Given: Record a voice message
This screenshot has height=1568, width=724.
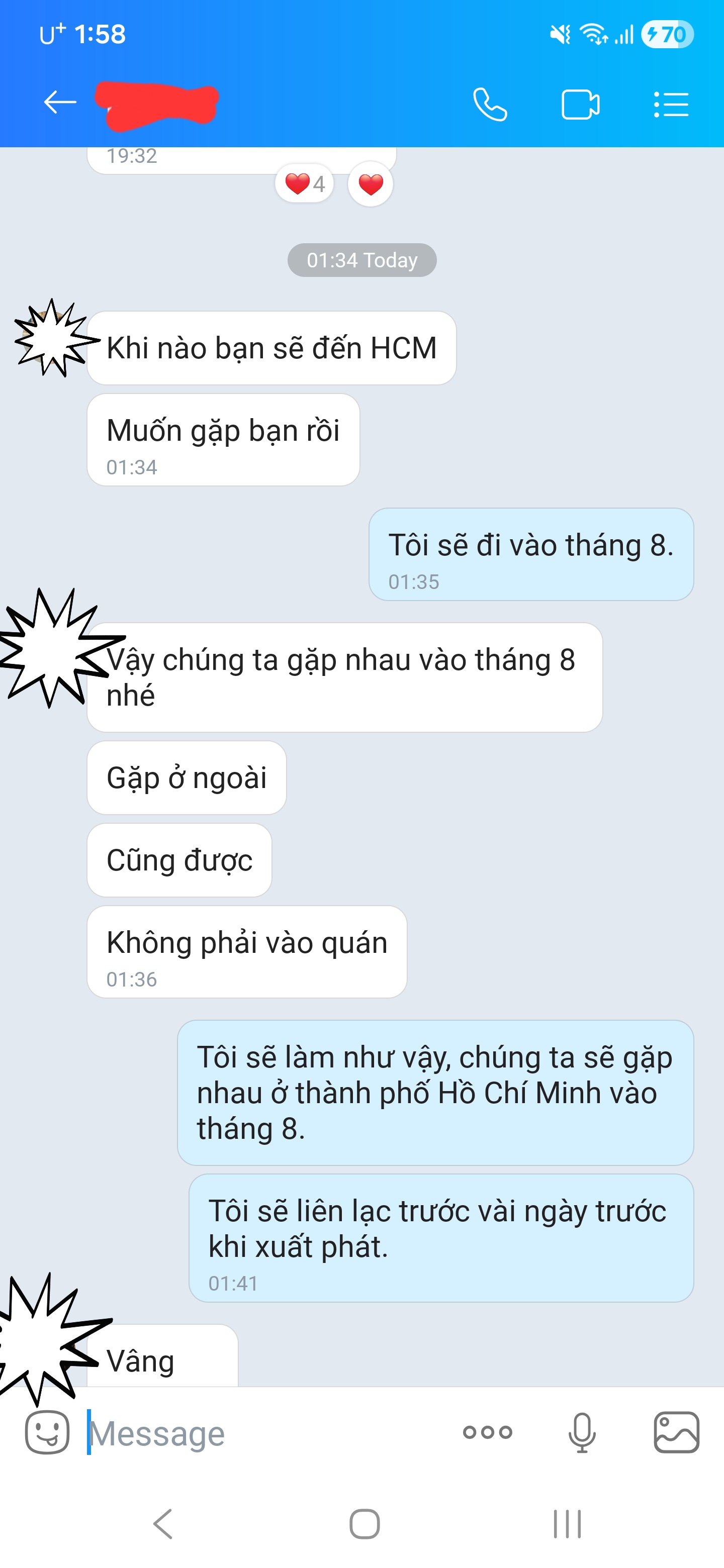Looking at the screenshot, I should coord(582,1432).
